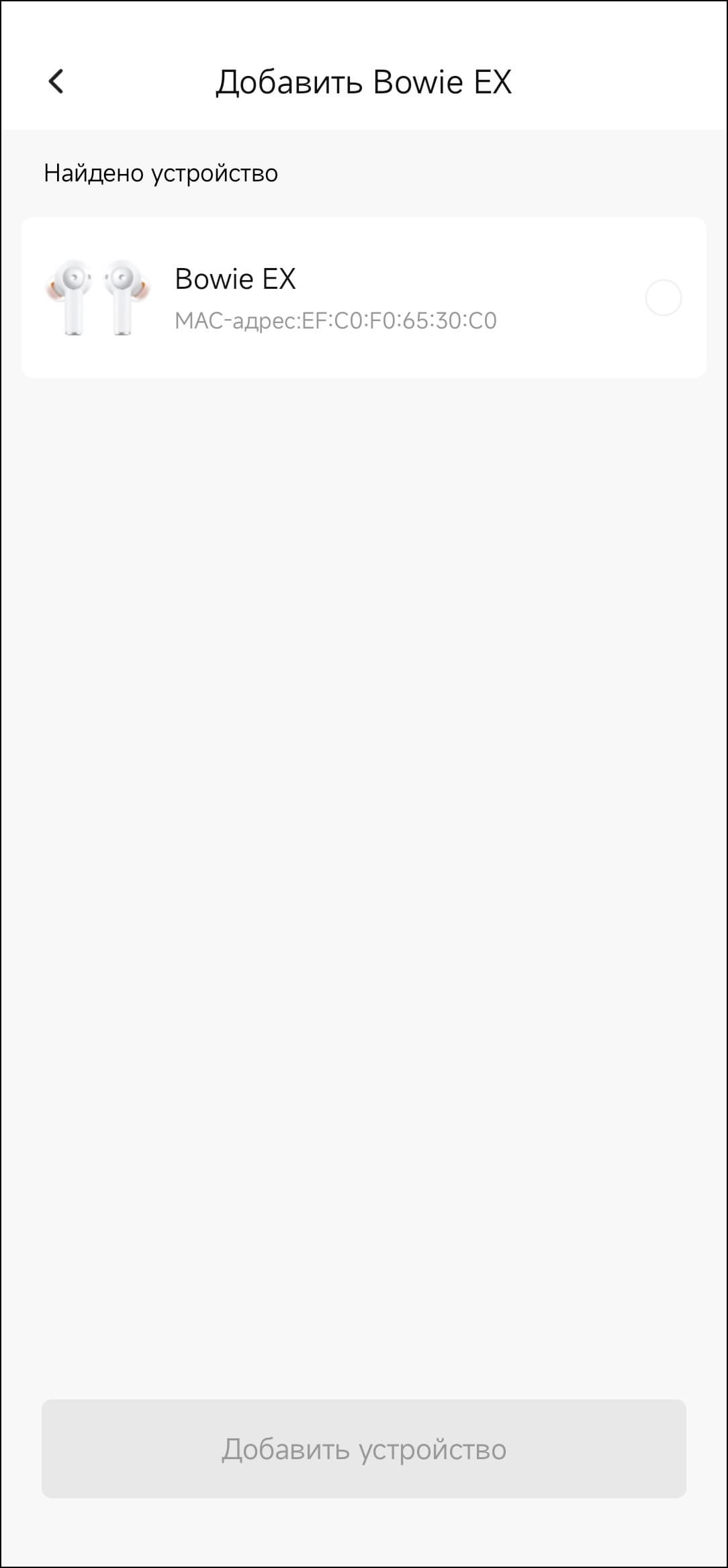This screenshot has height=1568, width=728.
Task: Tap the Добавить устройство button
Action: (x=363, y=1449)
